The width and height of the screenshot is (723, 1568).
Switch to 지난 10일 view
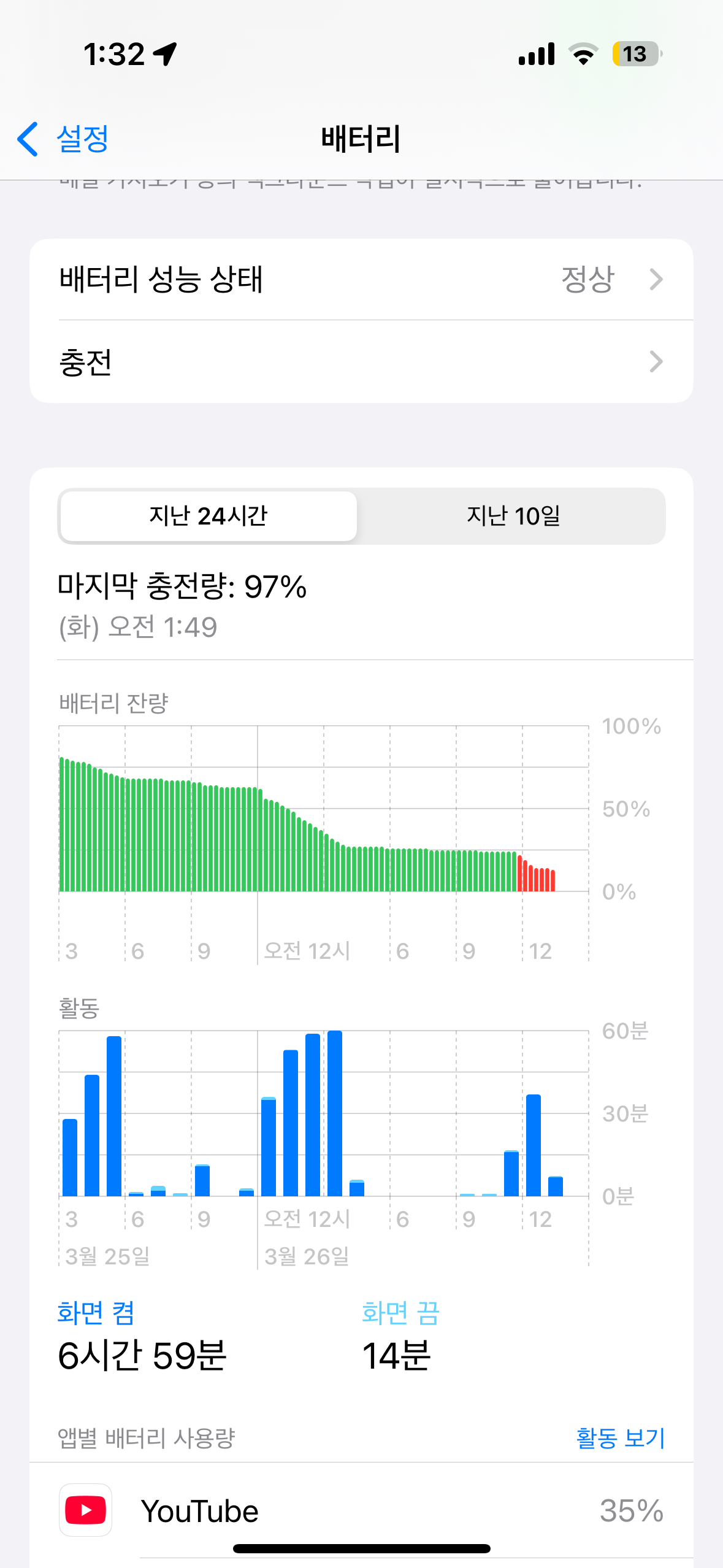pyautogui.click(x=513, y=516)
